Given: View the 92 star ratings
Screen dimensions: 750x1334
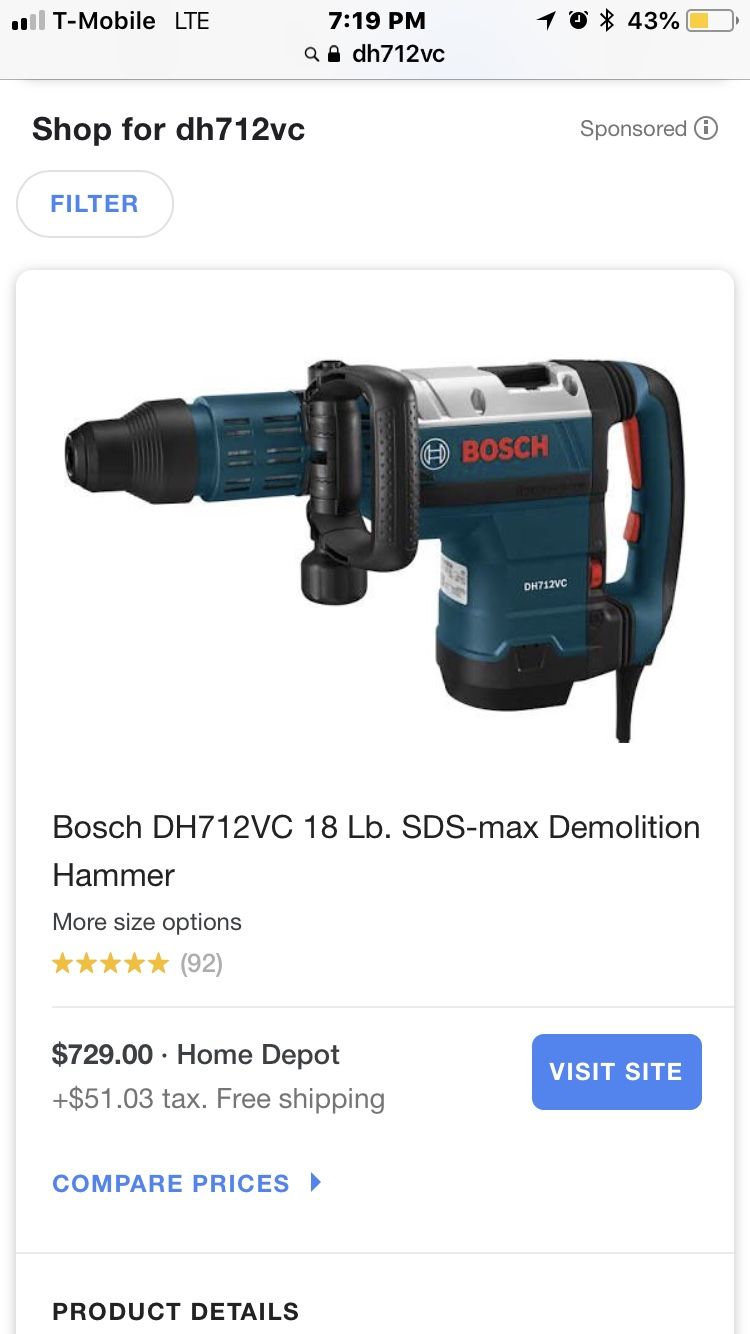Looking at the screenshot, I should tap(137, 964).
